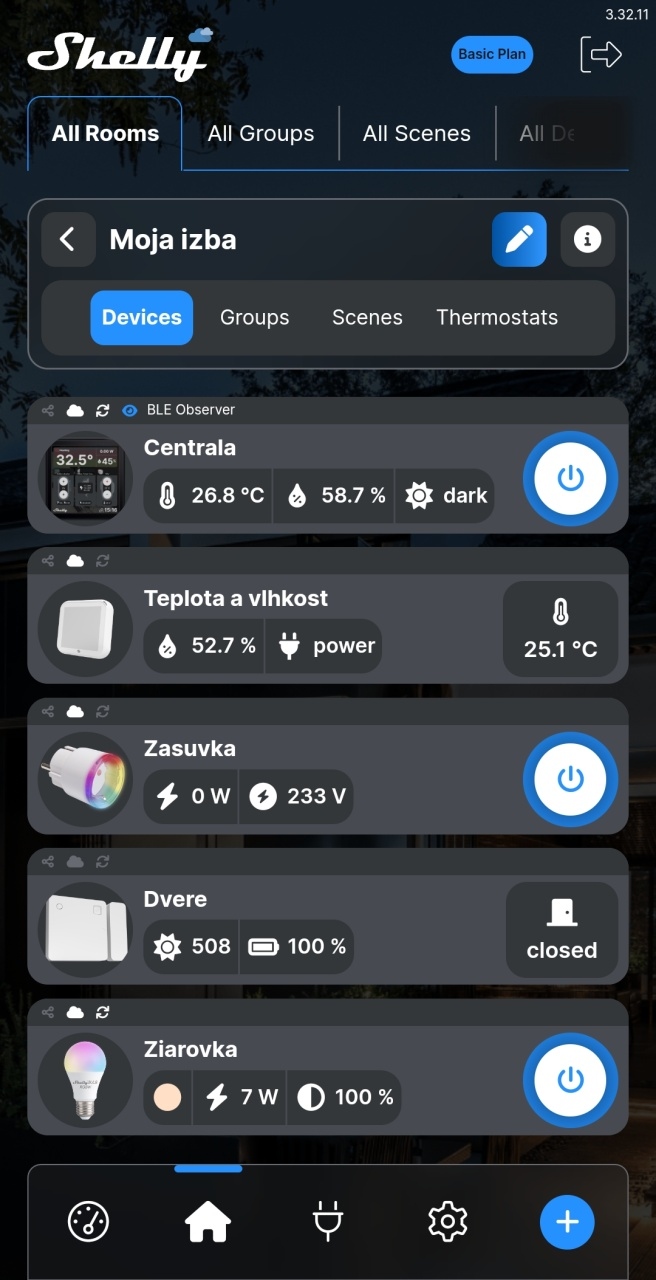Image resolution: width=656 pixels, height=1280 pixels.
Task: Toggle power for the Ziarovka bulb
Action: [570, 1081]
